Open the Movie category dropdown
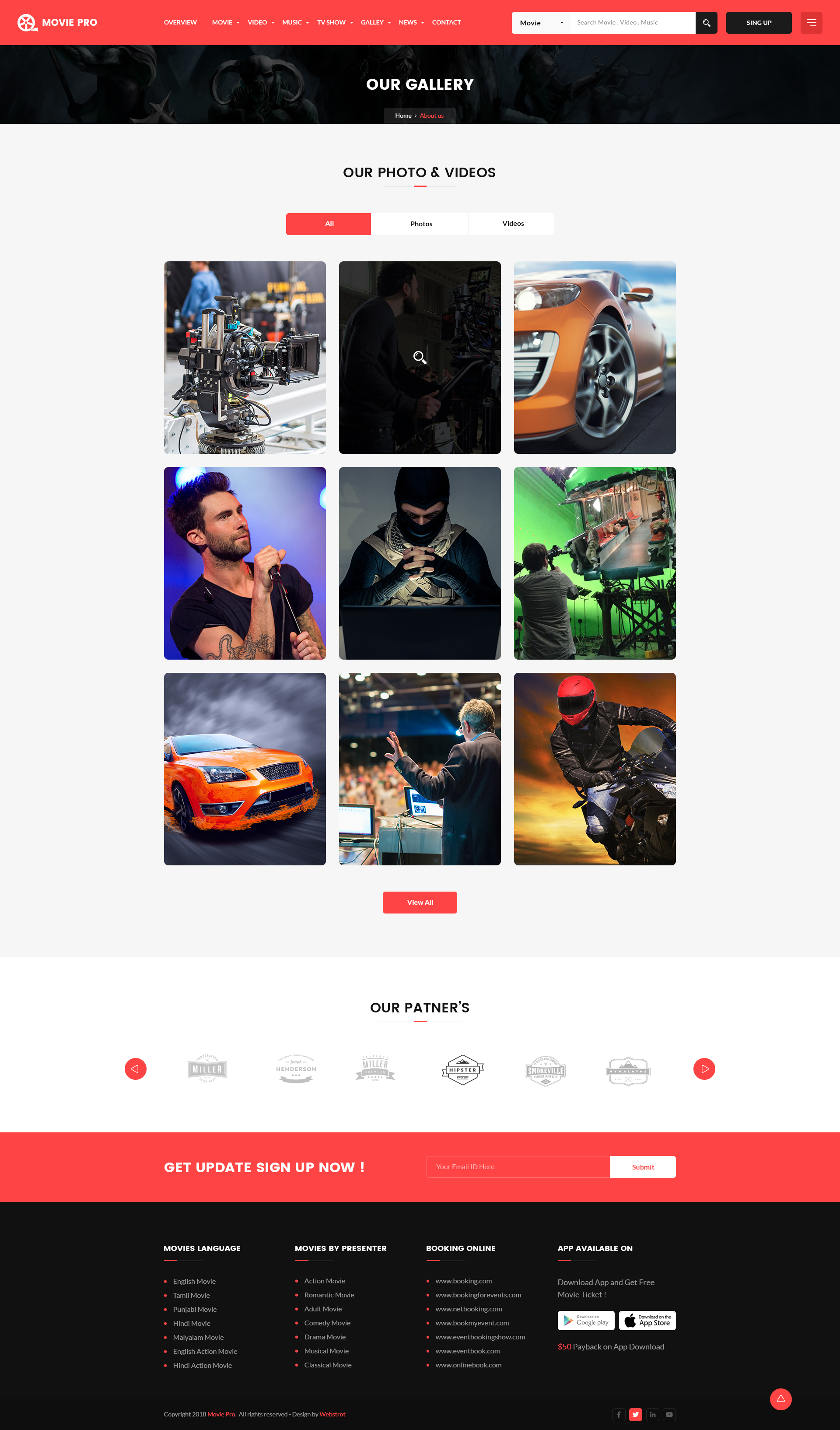 point(540,23)
